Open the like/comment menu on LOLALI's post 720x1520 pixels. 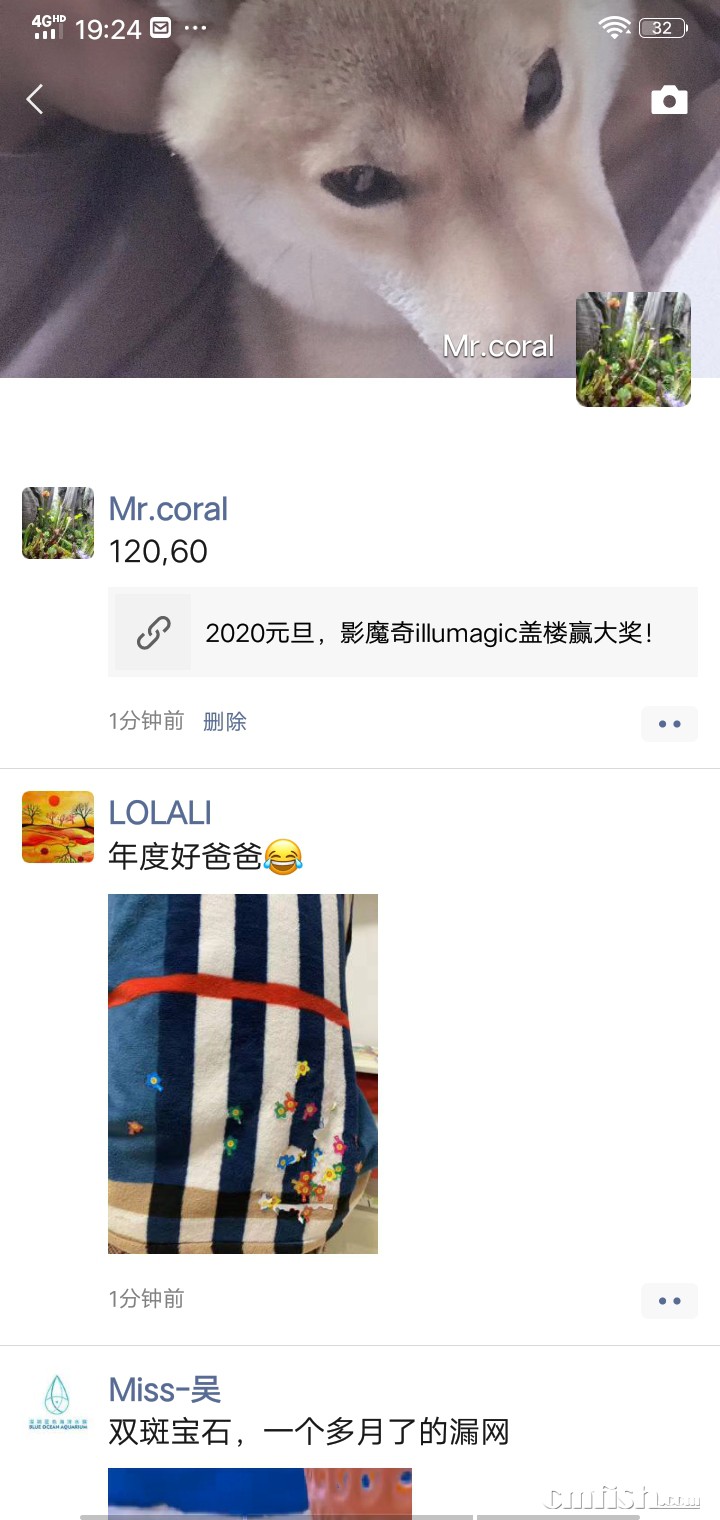pos(669,1301)
